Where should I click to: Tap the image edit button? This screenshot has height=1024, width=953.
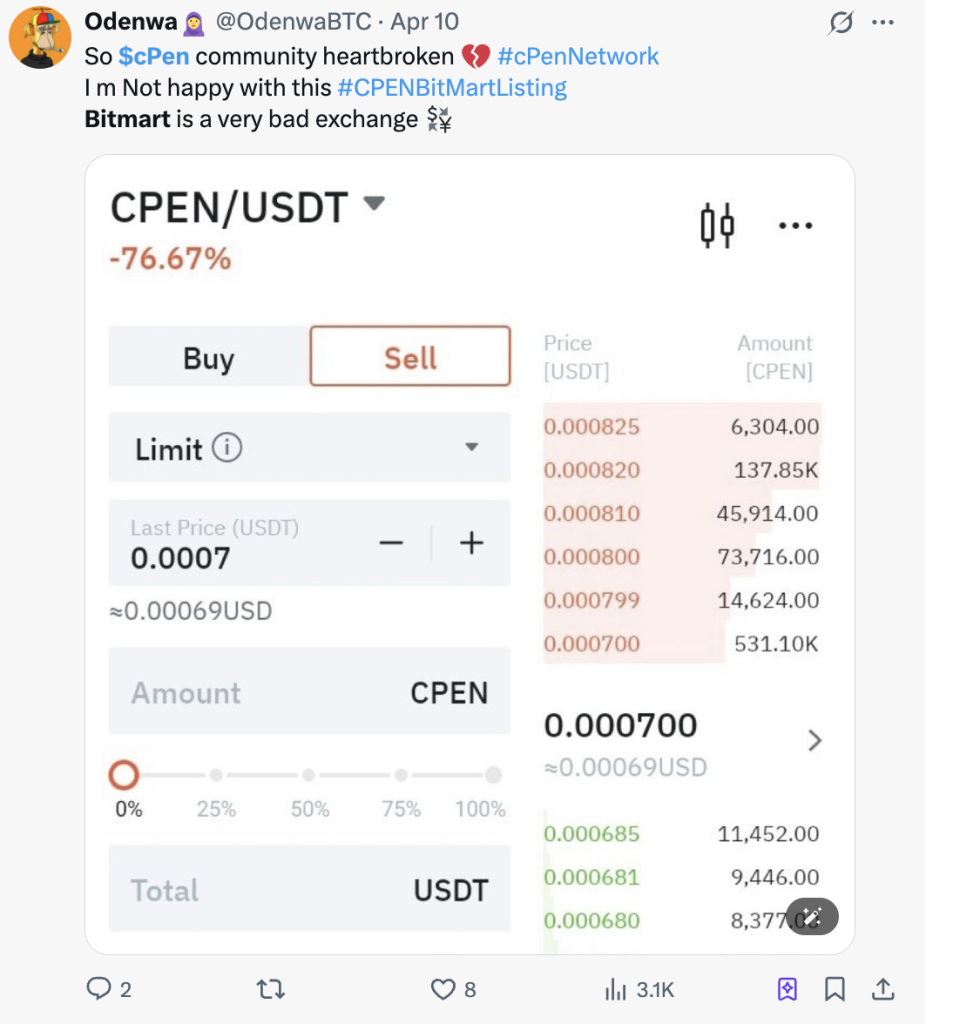pos(811,916)
